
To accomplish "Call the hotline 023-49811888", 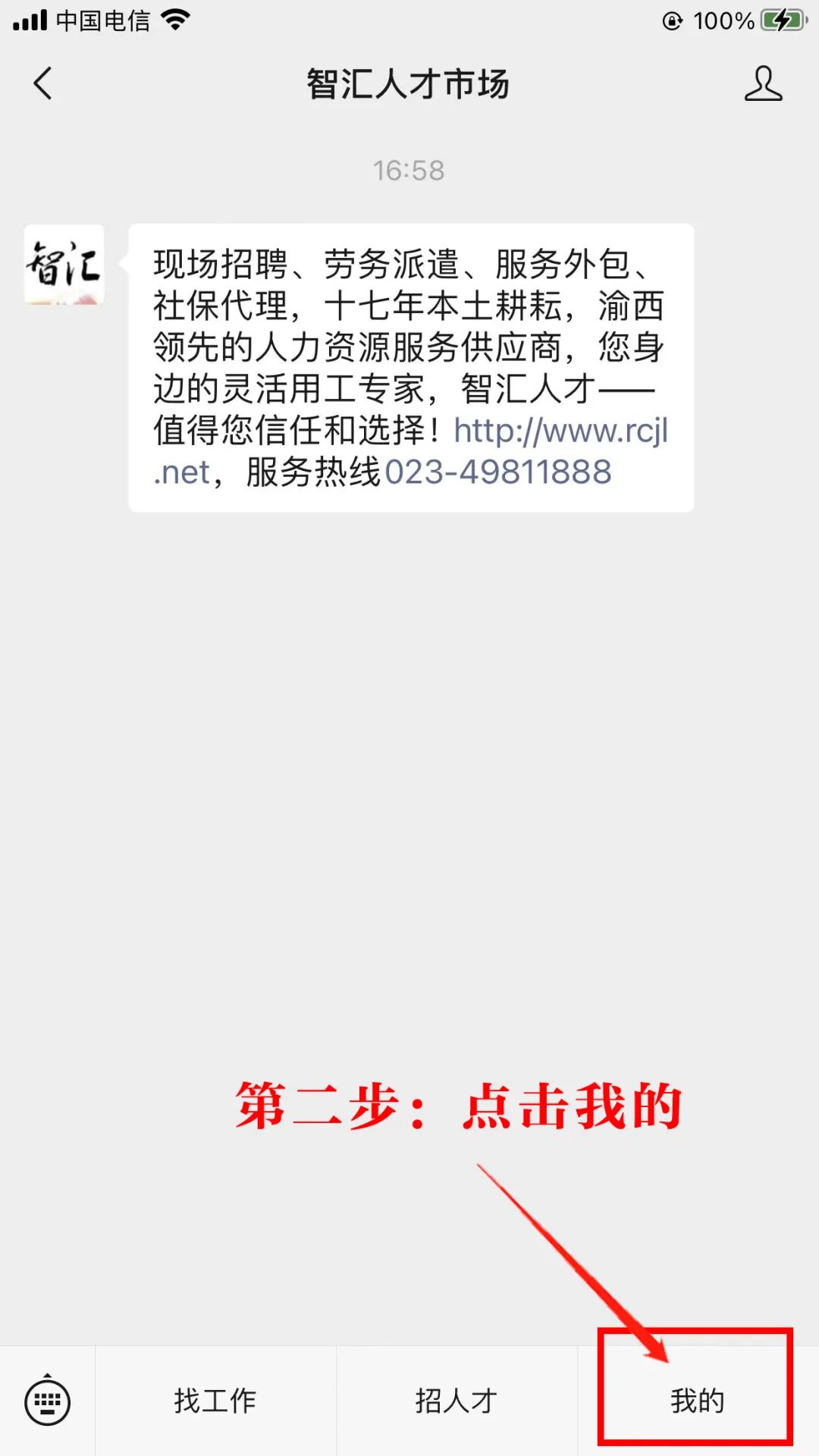I will click(498, 472).
